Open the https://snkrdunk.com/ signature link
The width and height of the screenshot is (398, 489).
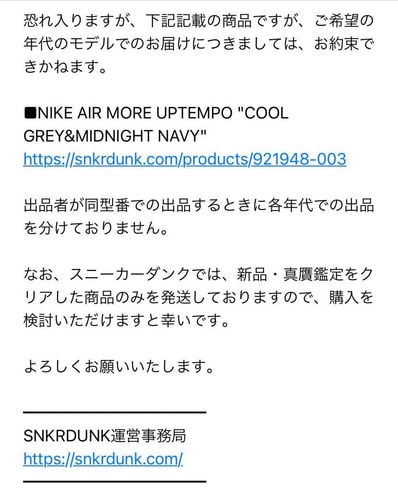(x=103, y=459)
